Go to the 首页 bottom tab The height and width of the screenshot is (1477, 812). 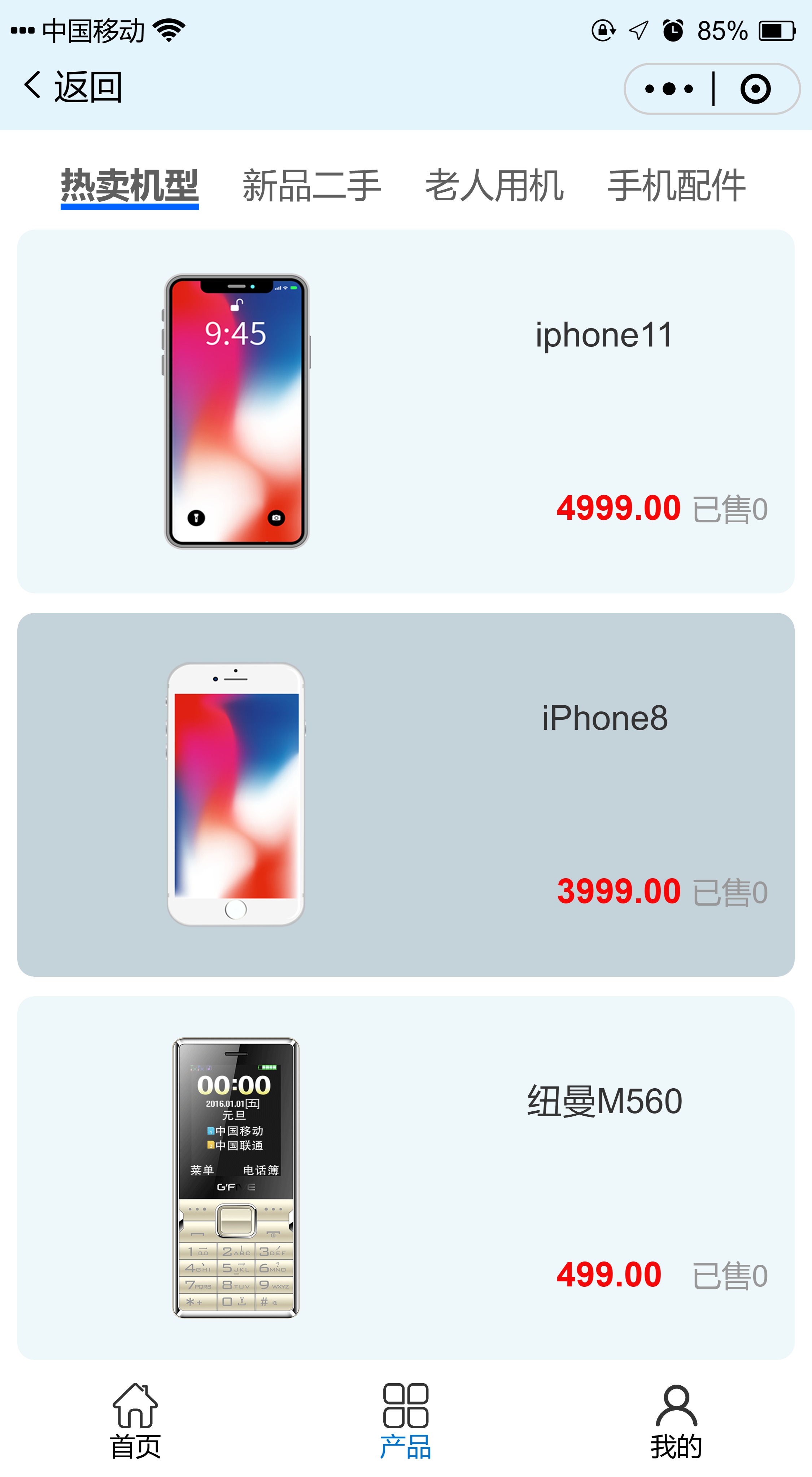click(135, 1421)
